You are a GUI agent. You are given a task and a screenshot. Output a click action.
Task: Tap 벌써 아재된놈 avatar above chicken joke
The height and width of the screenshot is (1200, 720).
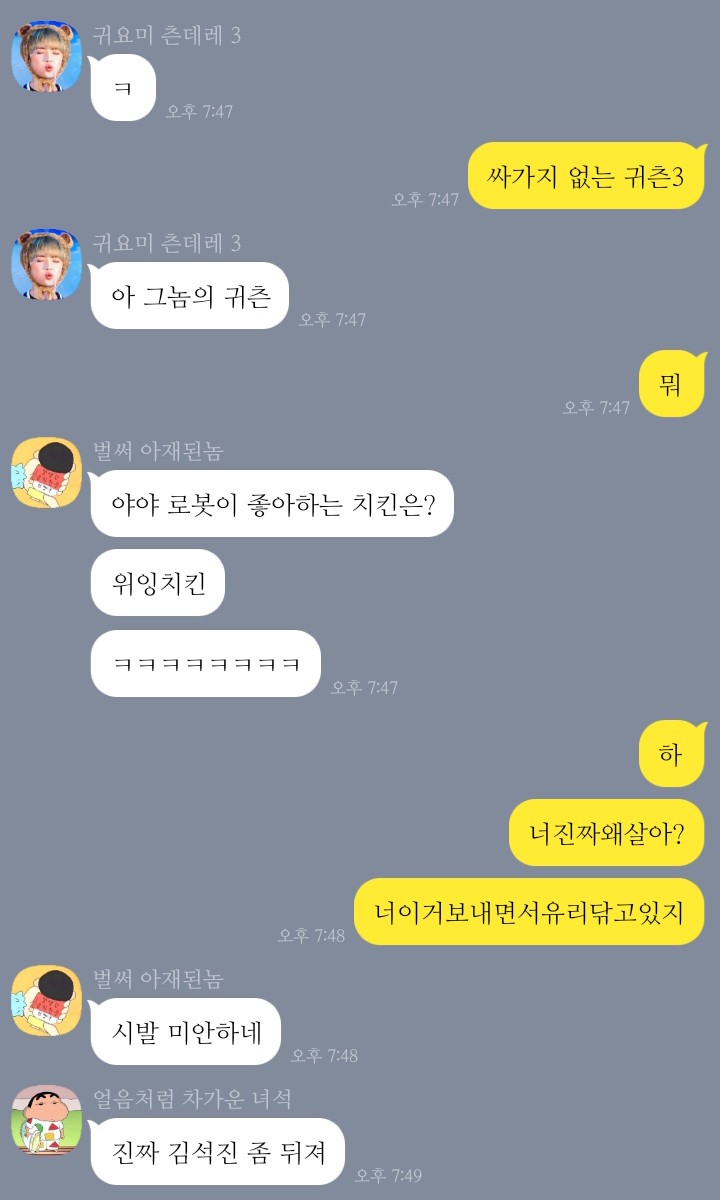tap(46, 471)
